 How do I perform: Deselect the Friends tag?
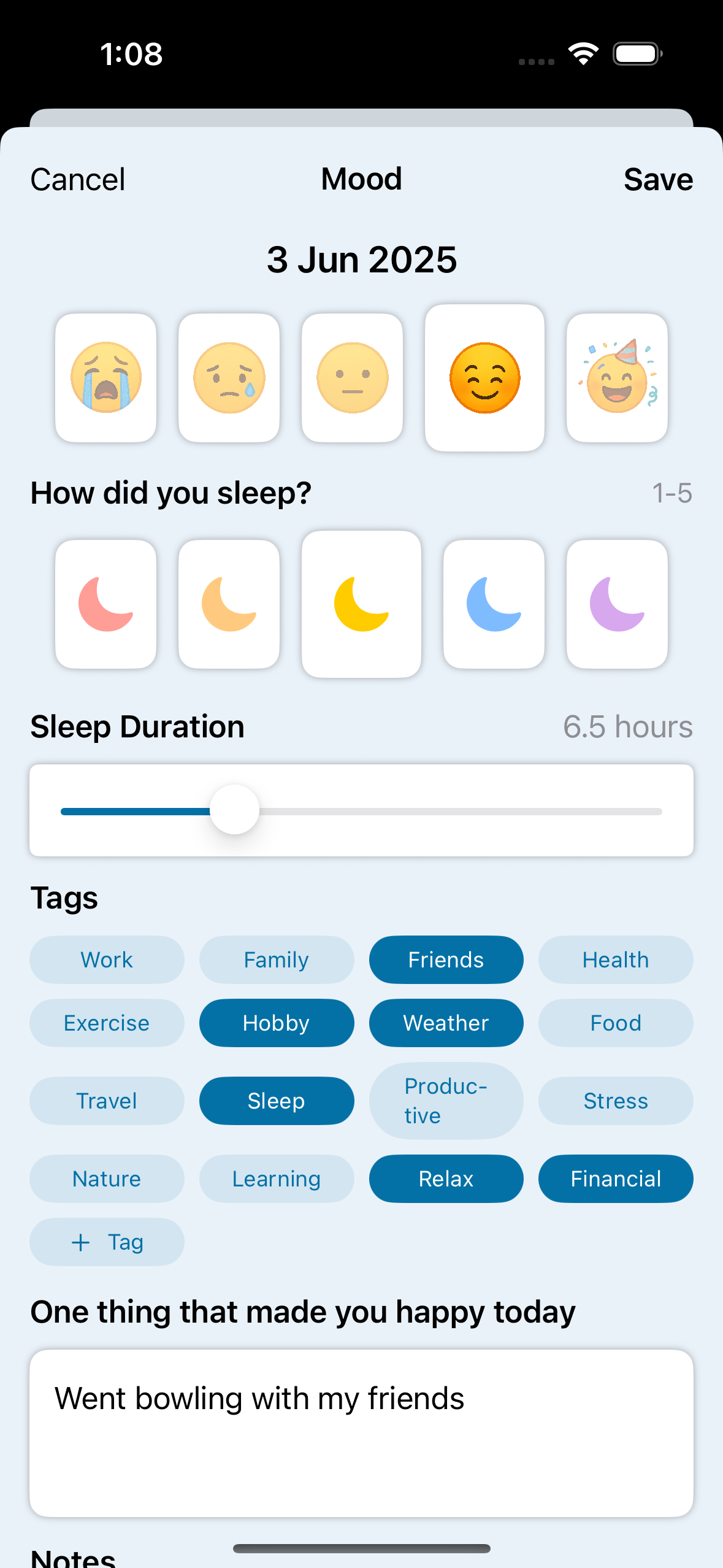pos(446,959)
